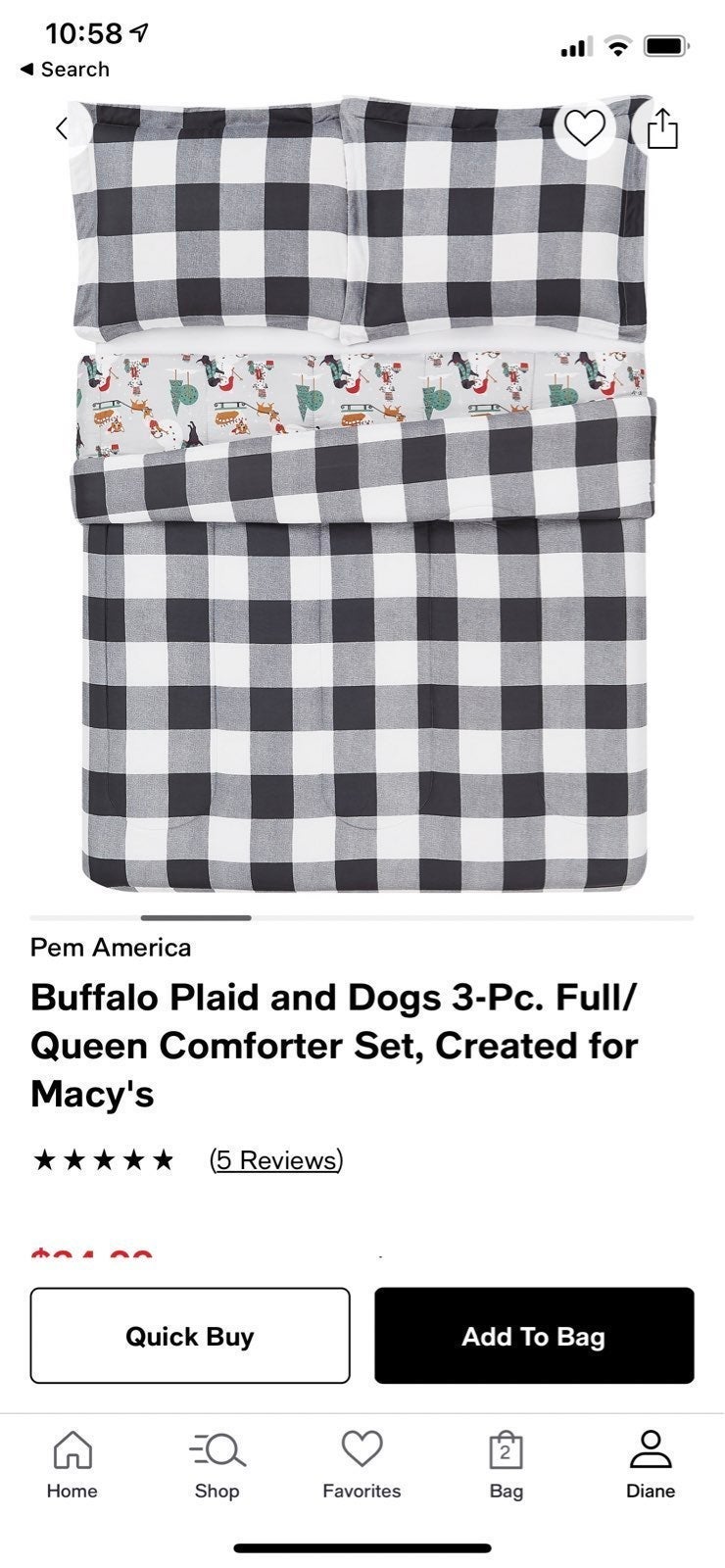Go back using the left chevron
The height and width of the screenshot is (1568, 725).
[62, 128]
